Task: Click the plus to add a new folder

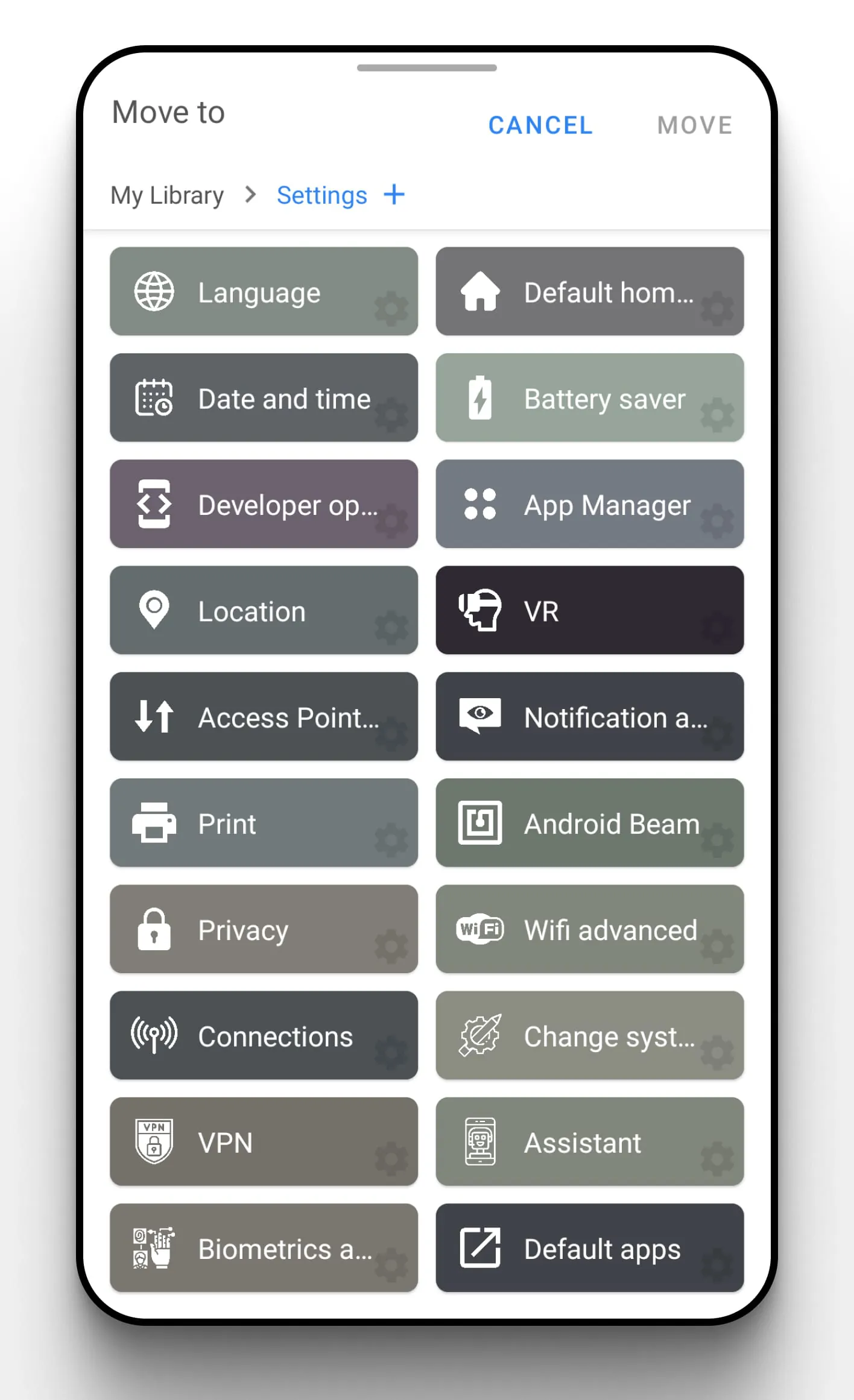Action: (394, 195)
